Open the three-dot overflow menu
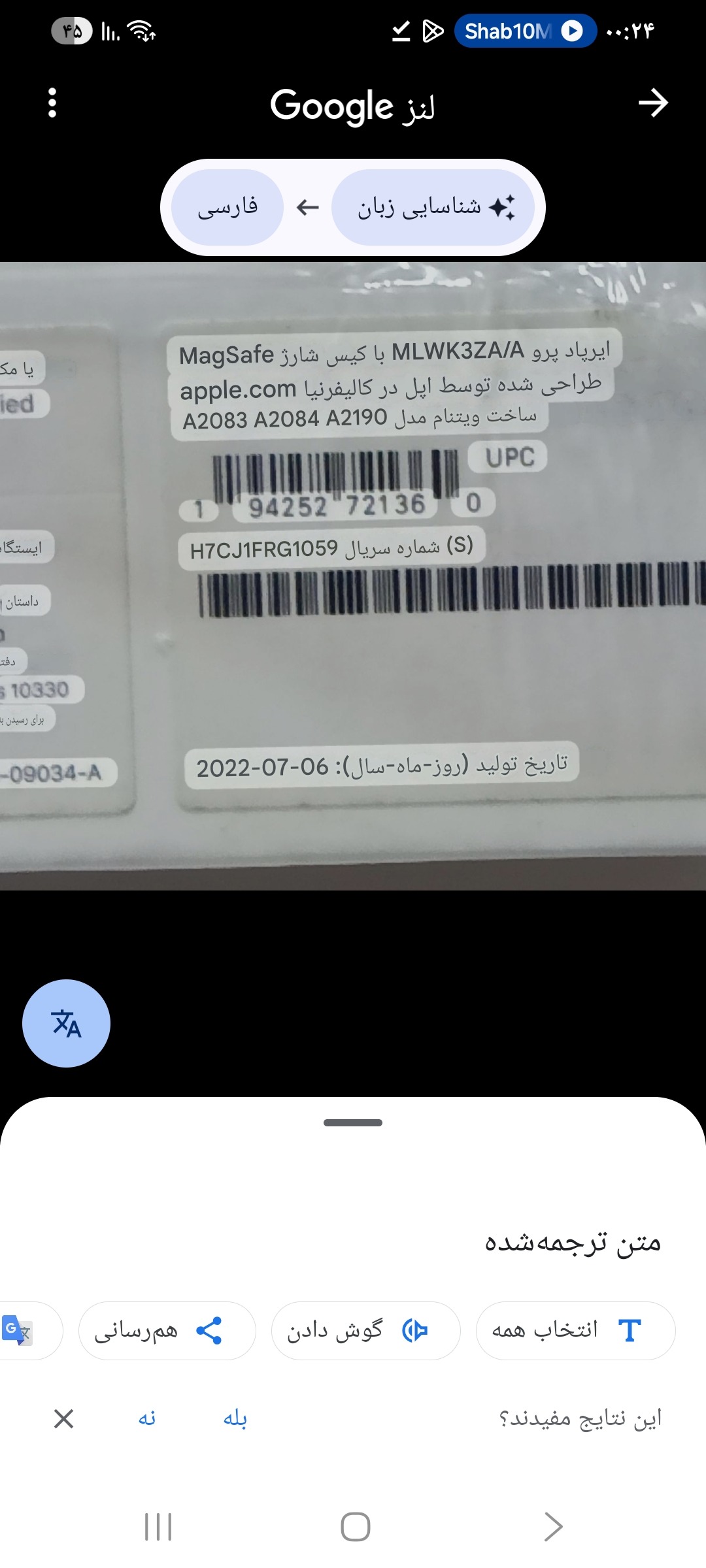 point(52,103)
